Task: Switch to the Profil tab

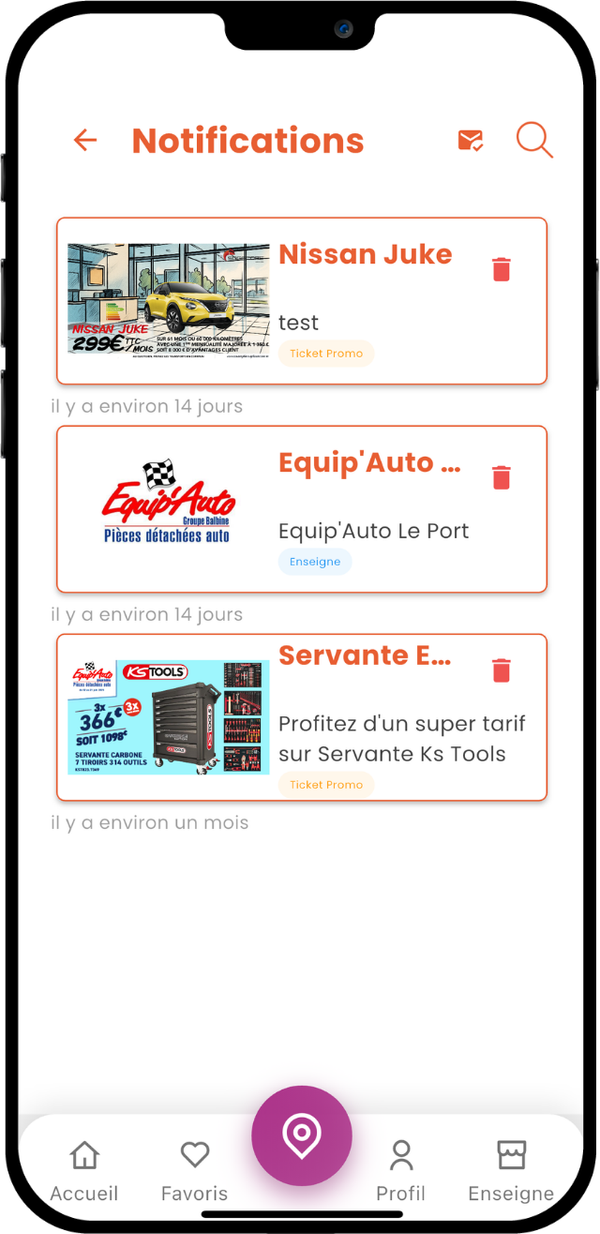Action: click(x=401, y=1171)
